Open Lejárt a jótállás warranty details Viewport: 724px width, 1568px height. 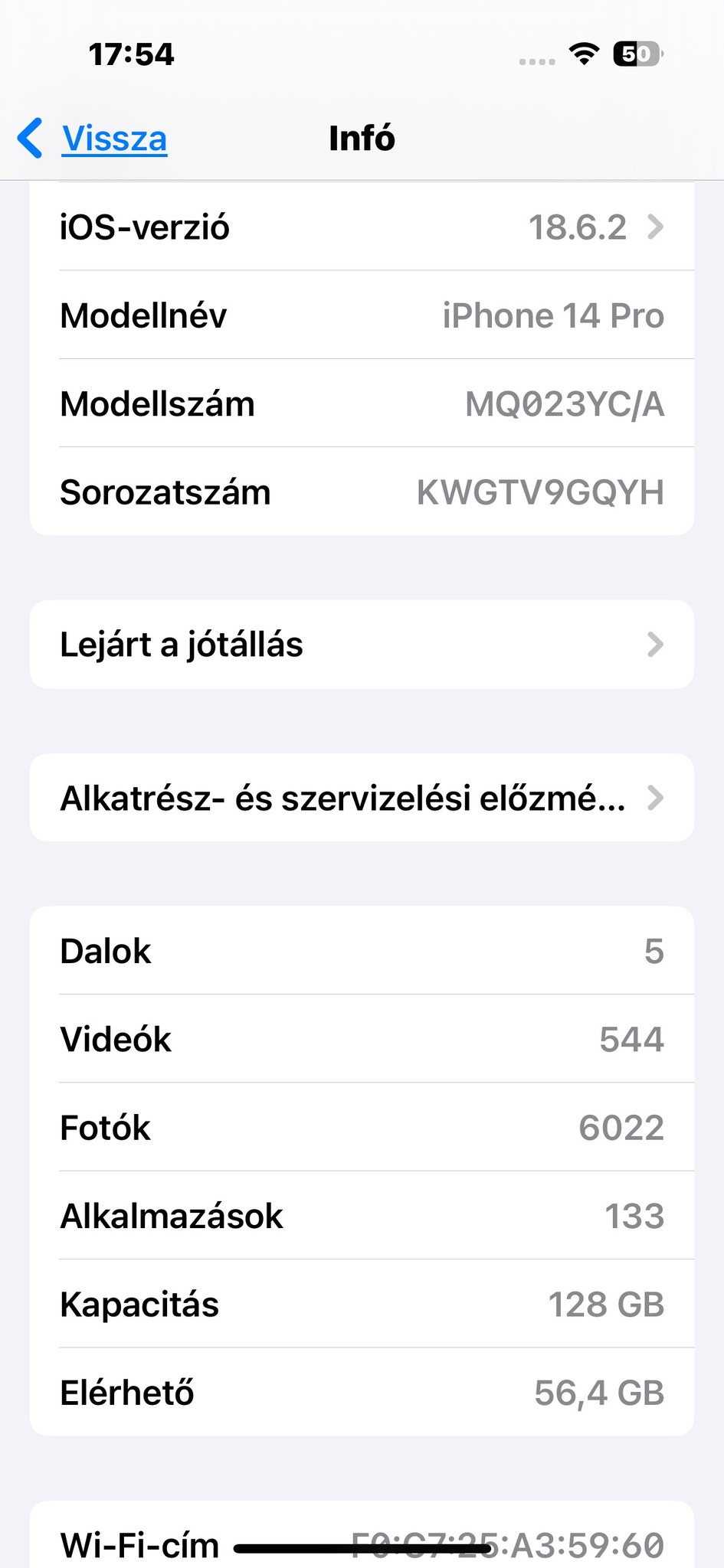point(362,645)
